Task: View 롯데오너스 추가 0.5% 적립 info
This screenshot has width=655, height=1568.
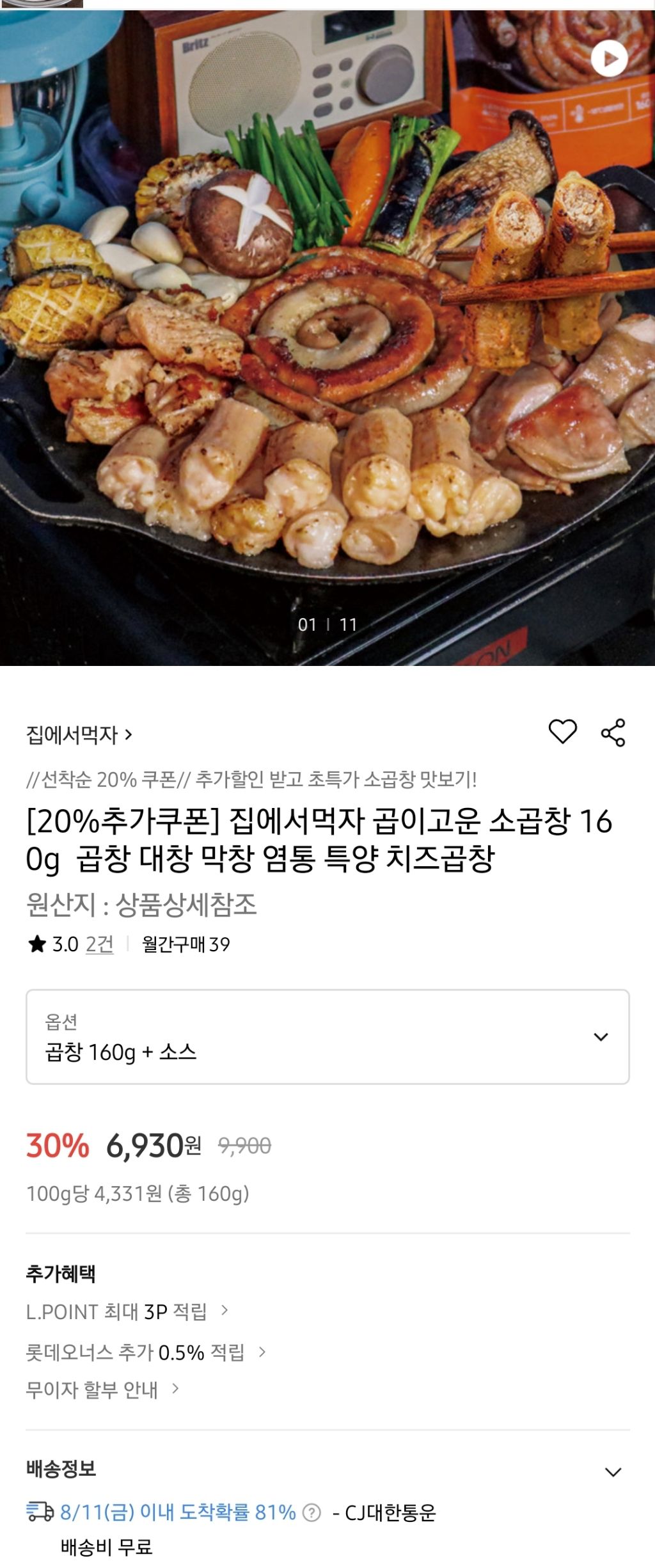Action: (x=146, y=1352)
